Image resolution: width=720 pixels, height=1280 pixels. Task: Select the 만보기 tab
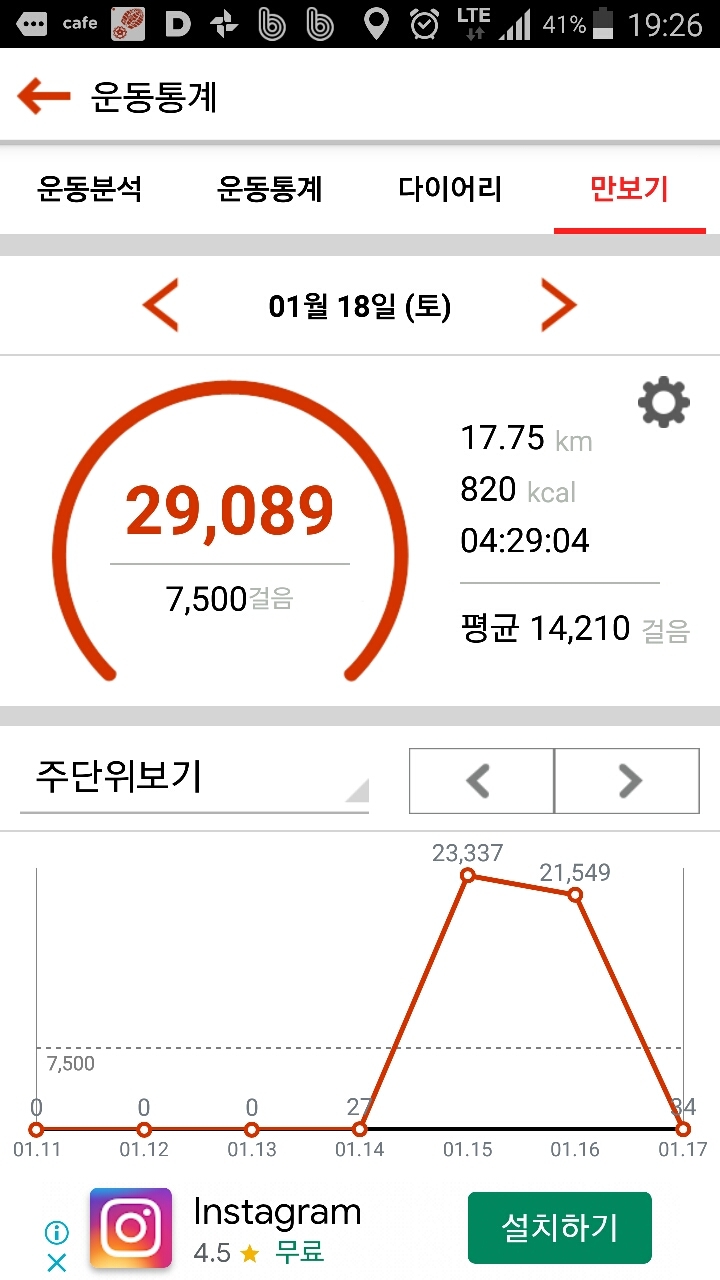coord(629,189)
